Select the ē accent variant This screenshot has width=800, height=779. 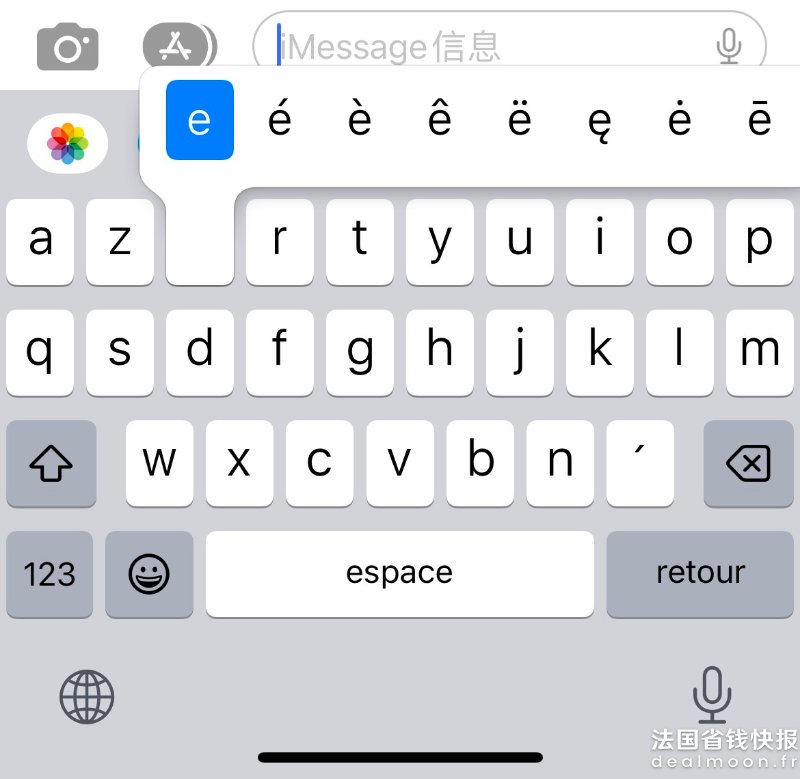(760, 120)
